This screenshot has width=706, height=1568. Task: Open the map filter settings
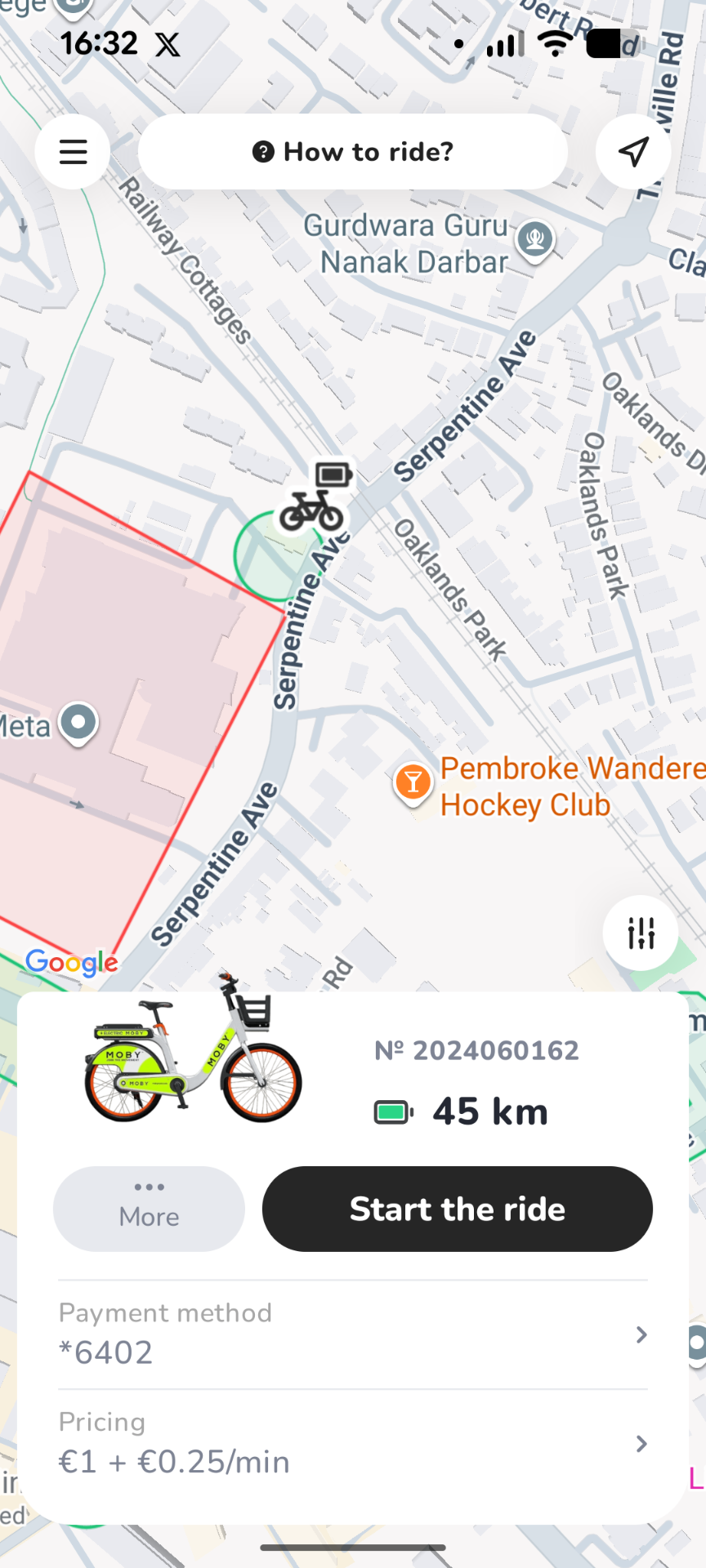click(x=641, y=933)
